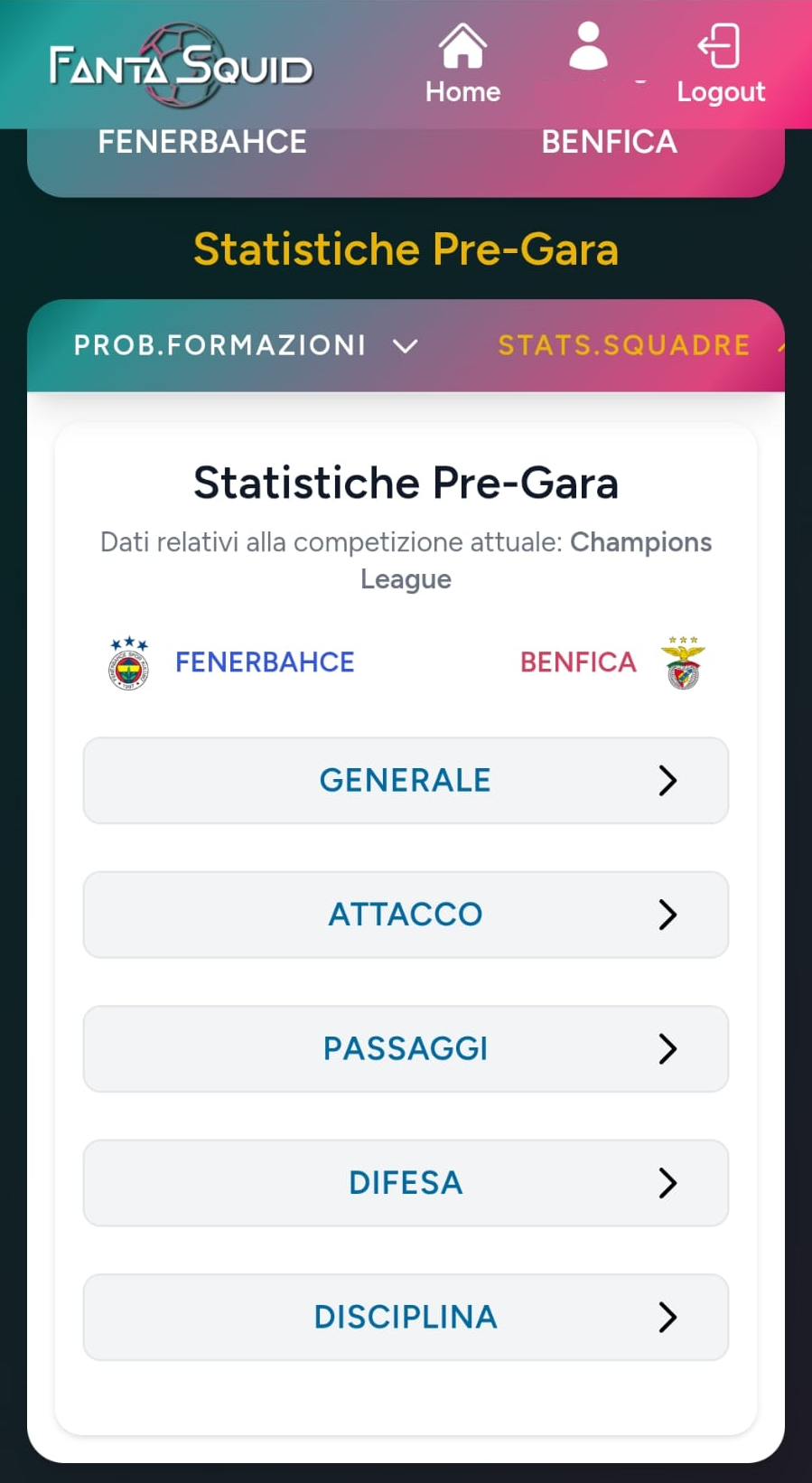Expand the PASSAGGI statistics section
Screen dimensions: 812x1483
(405, 1048)
